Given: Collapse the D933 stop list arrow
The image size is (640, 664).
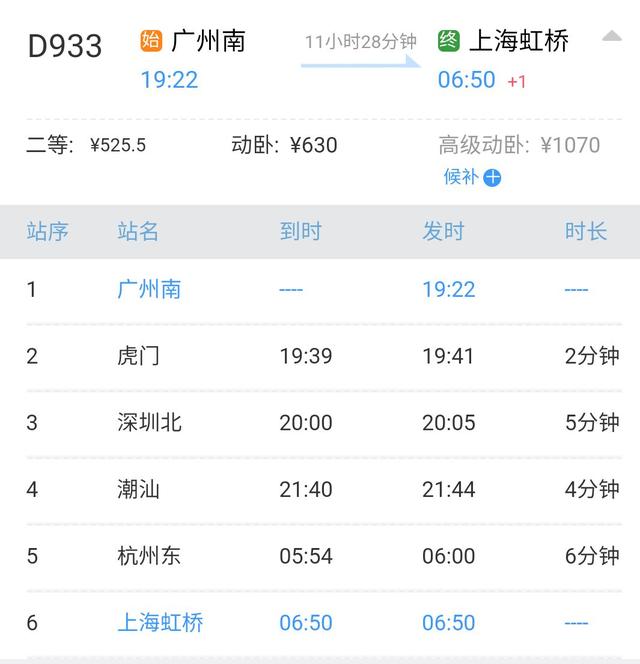Looking at the screenshot, I should coord(612,37).
